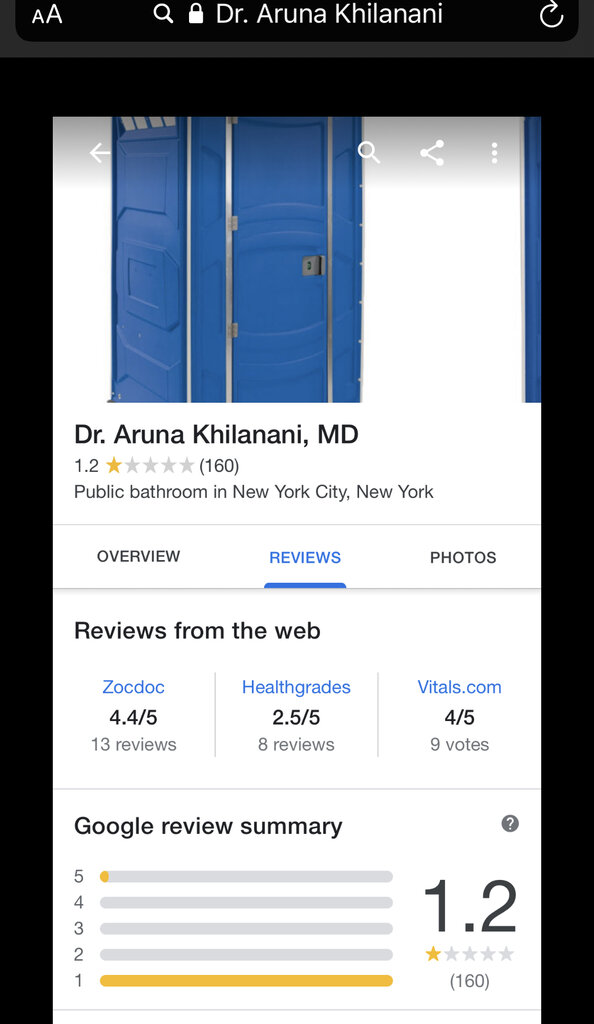Open Zocdoc reviews link

coord(133,687)
